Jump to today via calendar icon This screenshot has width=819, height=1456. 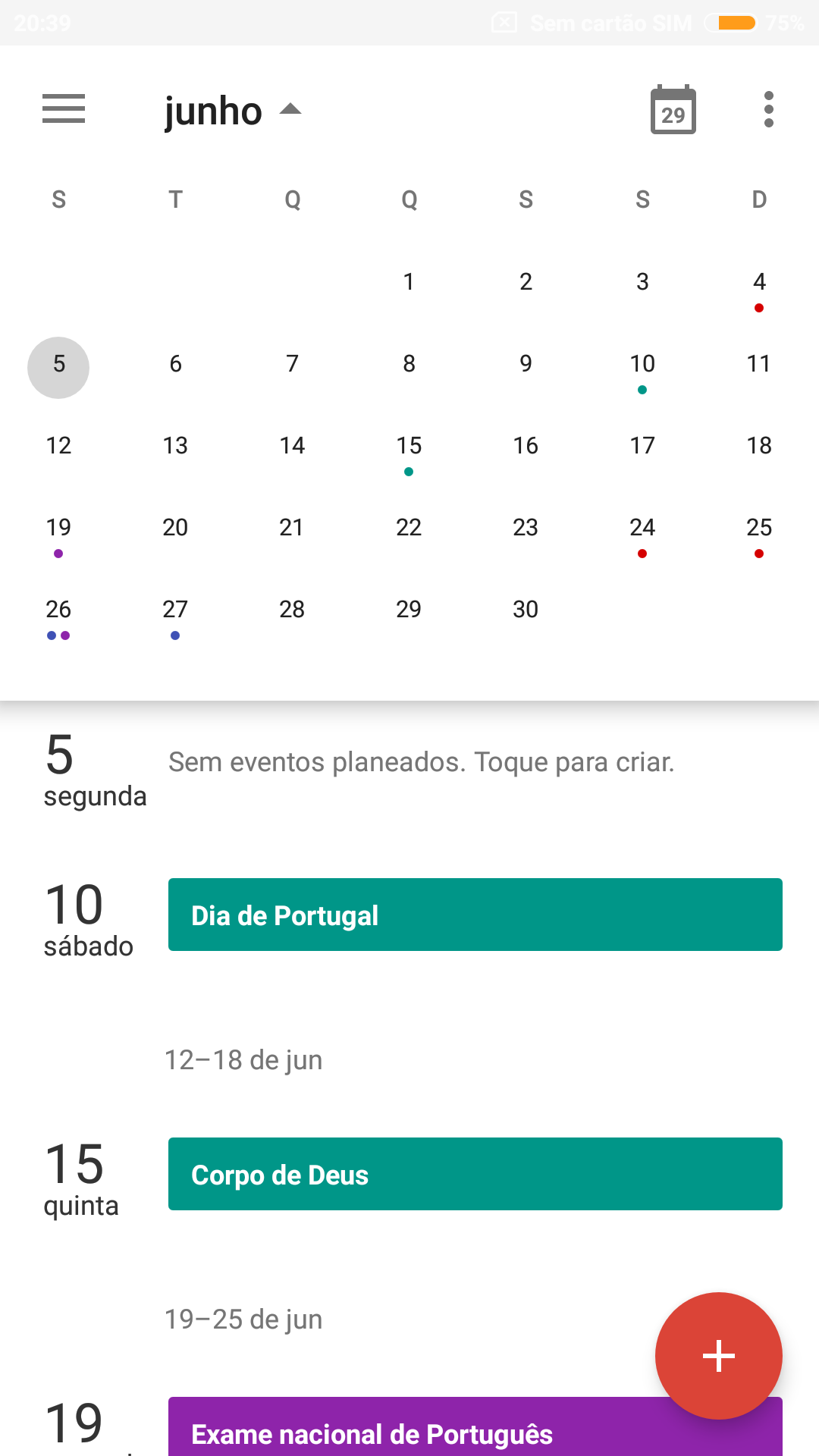[673, 111]
